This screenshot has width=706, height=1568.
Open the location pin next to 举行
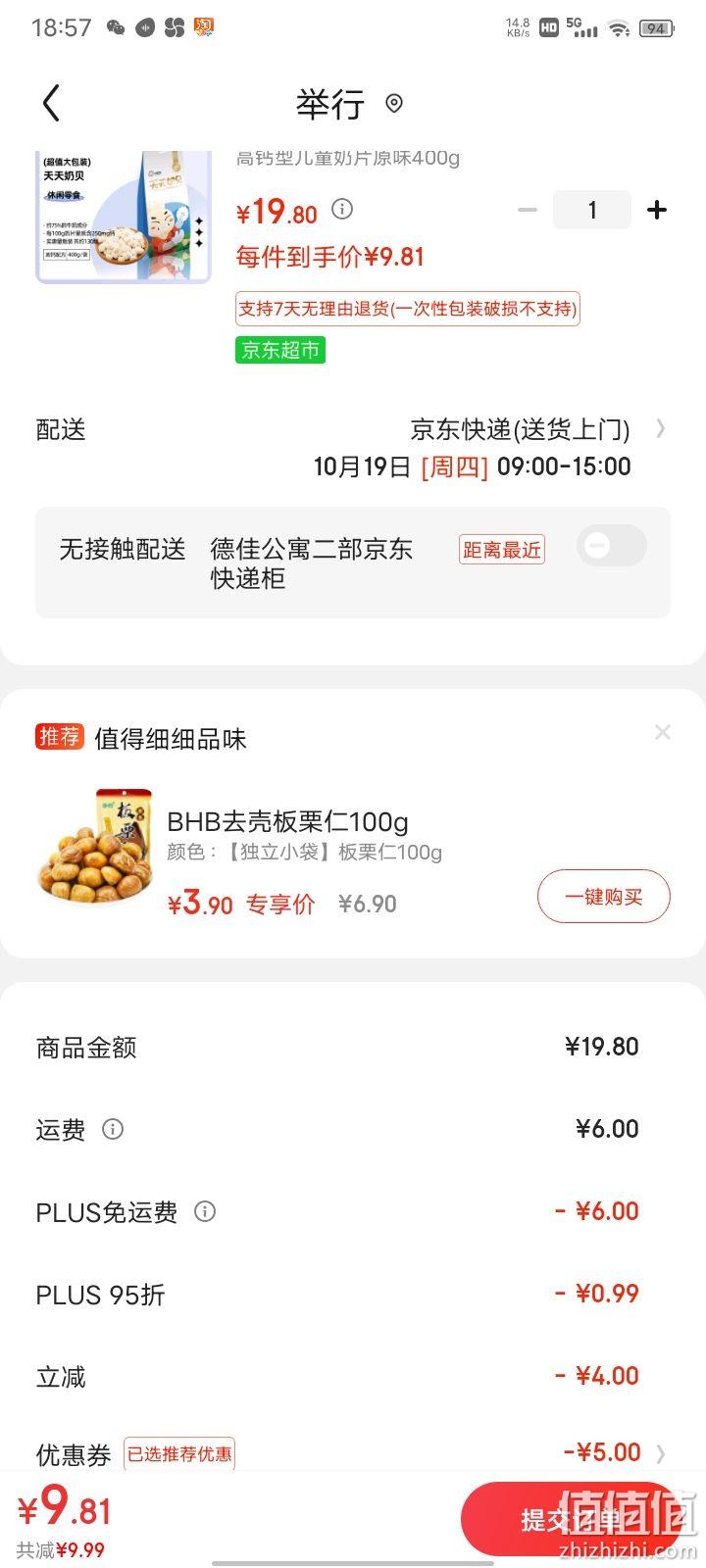[x=394, y=103]
